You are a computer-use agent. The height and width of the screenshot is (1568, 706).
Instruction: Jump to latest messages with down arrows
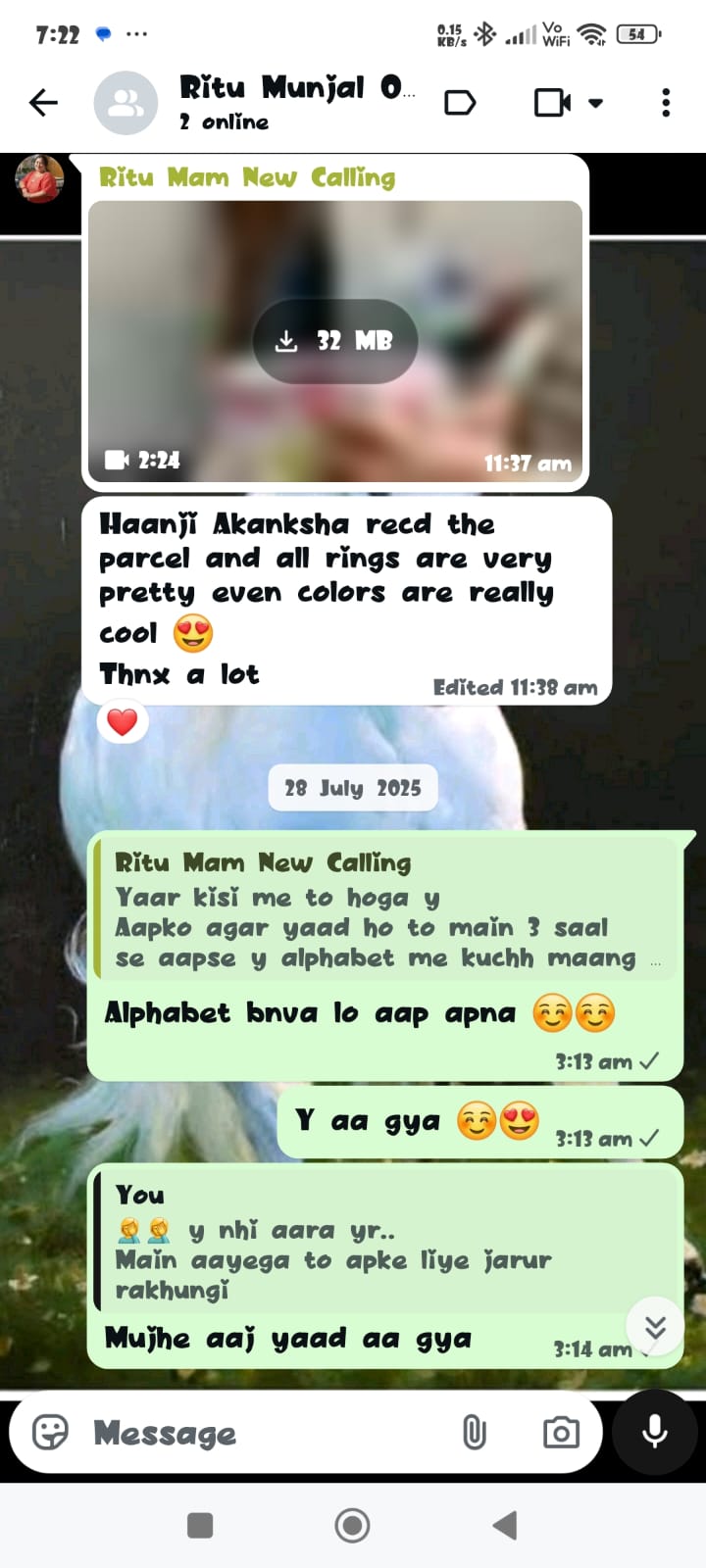coord(655,1327)
